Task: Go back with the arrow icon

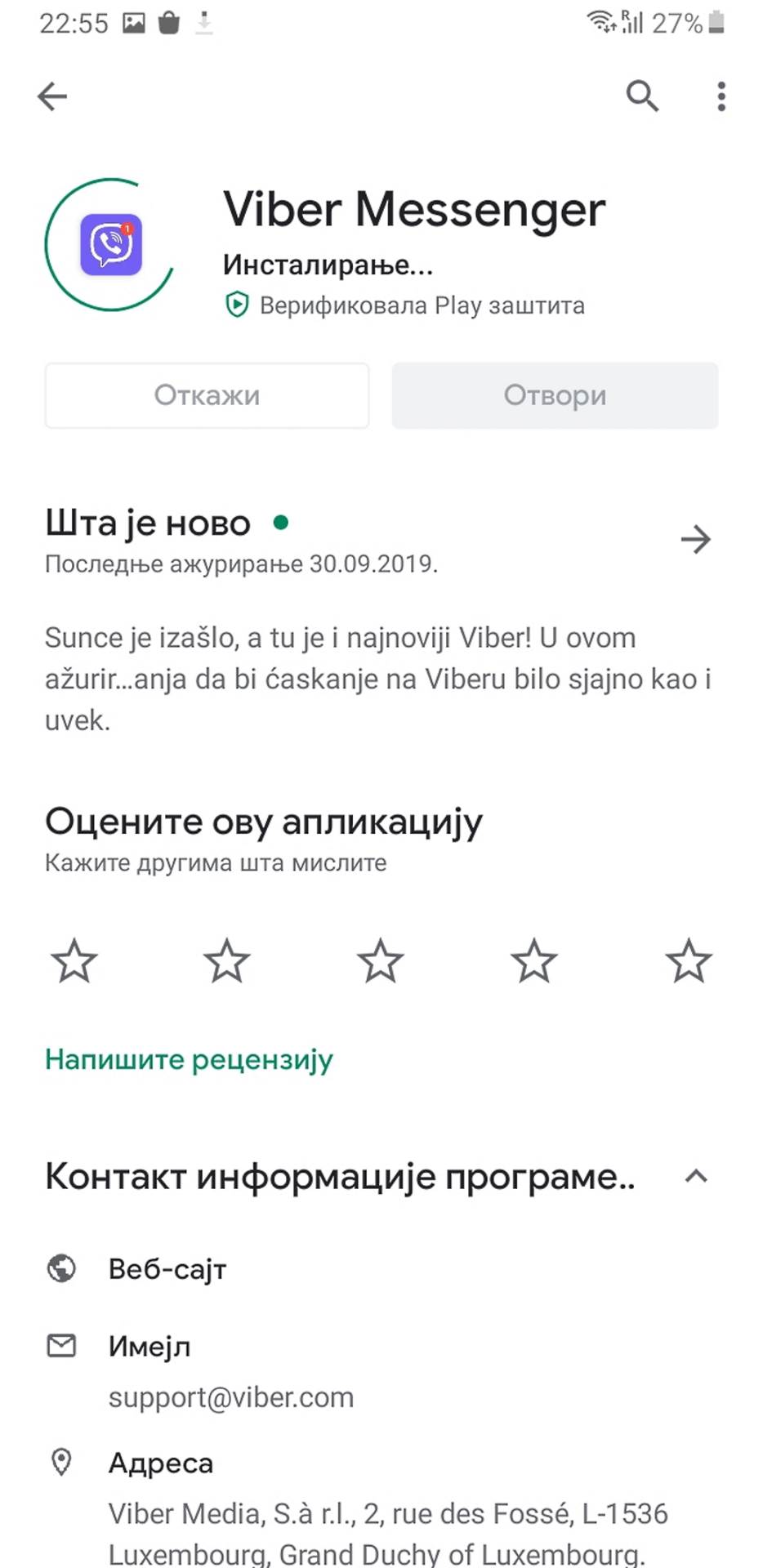Action: click(52, 96)
